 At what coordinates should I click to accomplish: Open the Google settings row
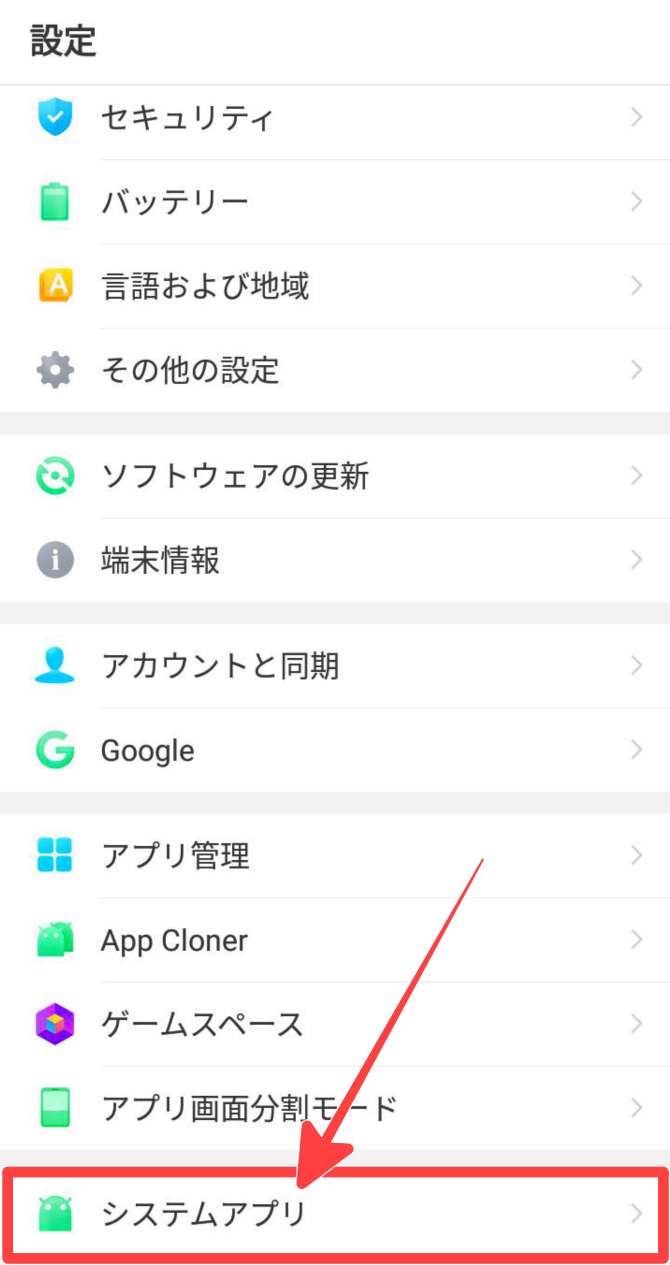pos(335,750)
